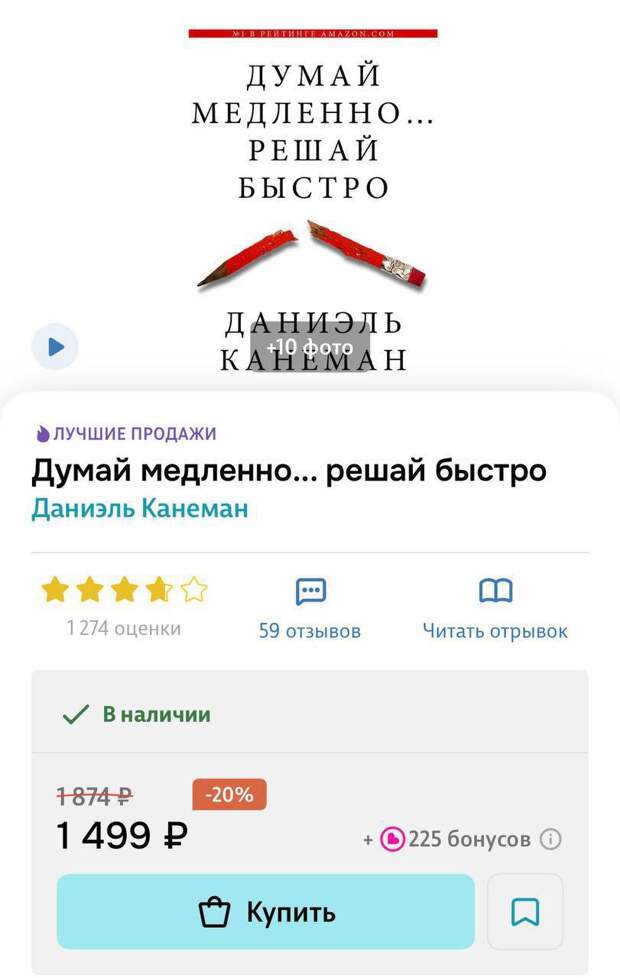Viewport: 620px width, 978px height.
Task: Tap the Купить button
Action: 265,912
